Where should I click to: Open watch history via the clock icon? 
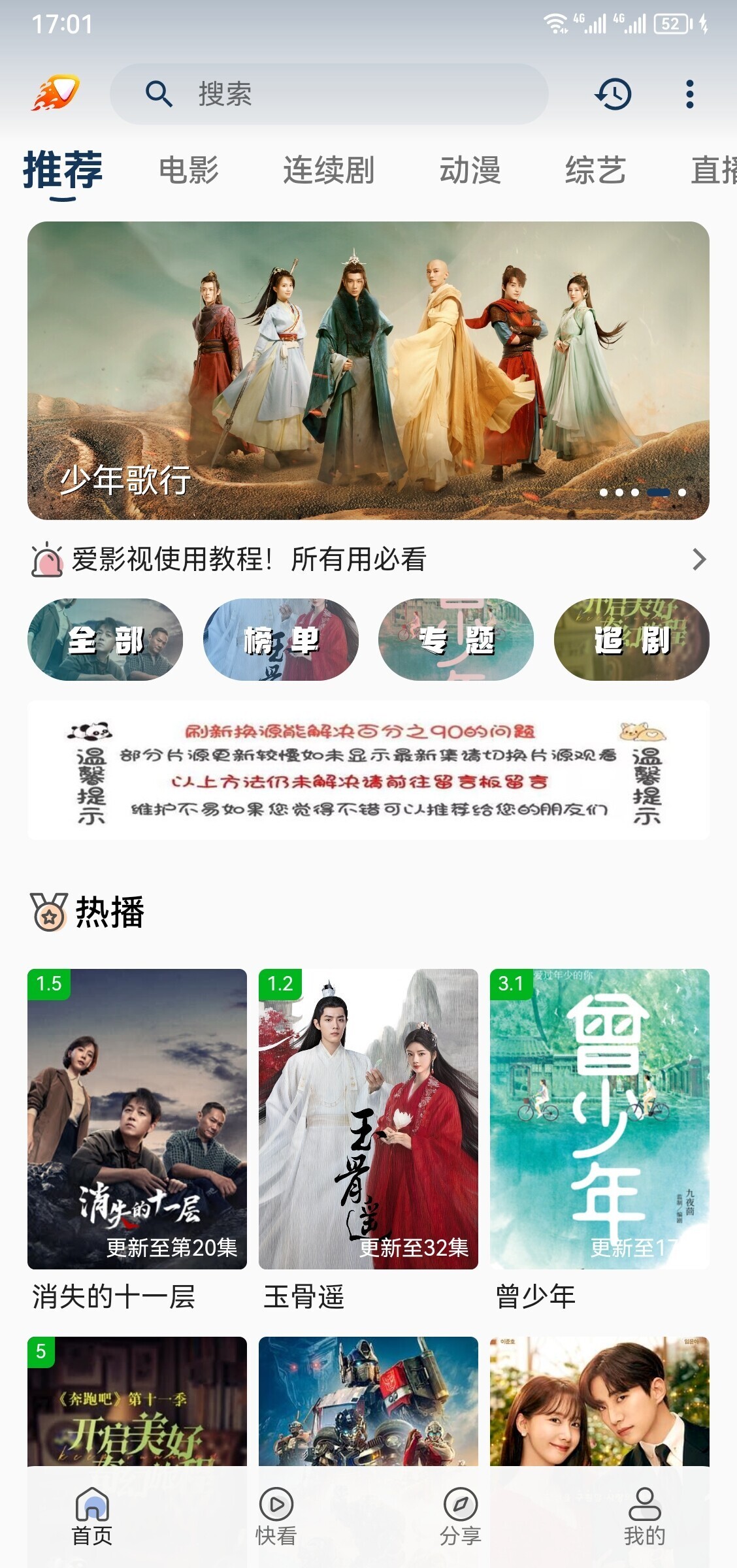613,95
